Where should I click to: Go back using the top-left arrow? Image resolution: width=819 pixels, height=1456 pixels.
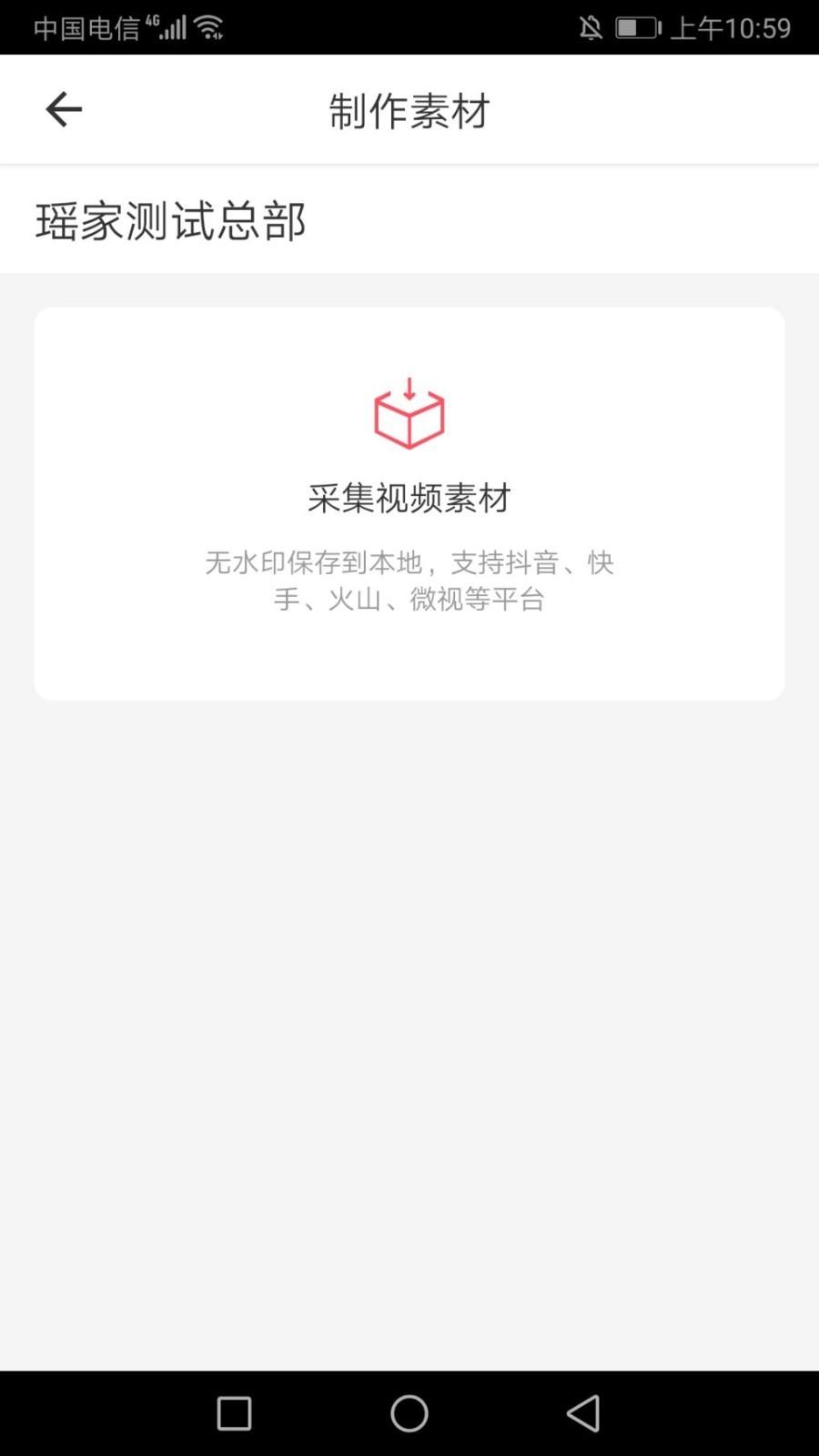[x=64, y=109]
